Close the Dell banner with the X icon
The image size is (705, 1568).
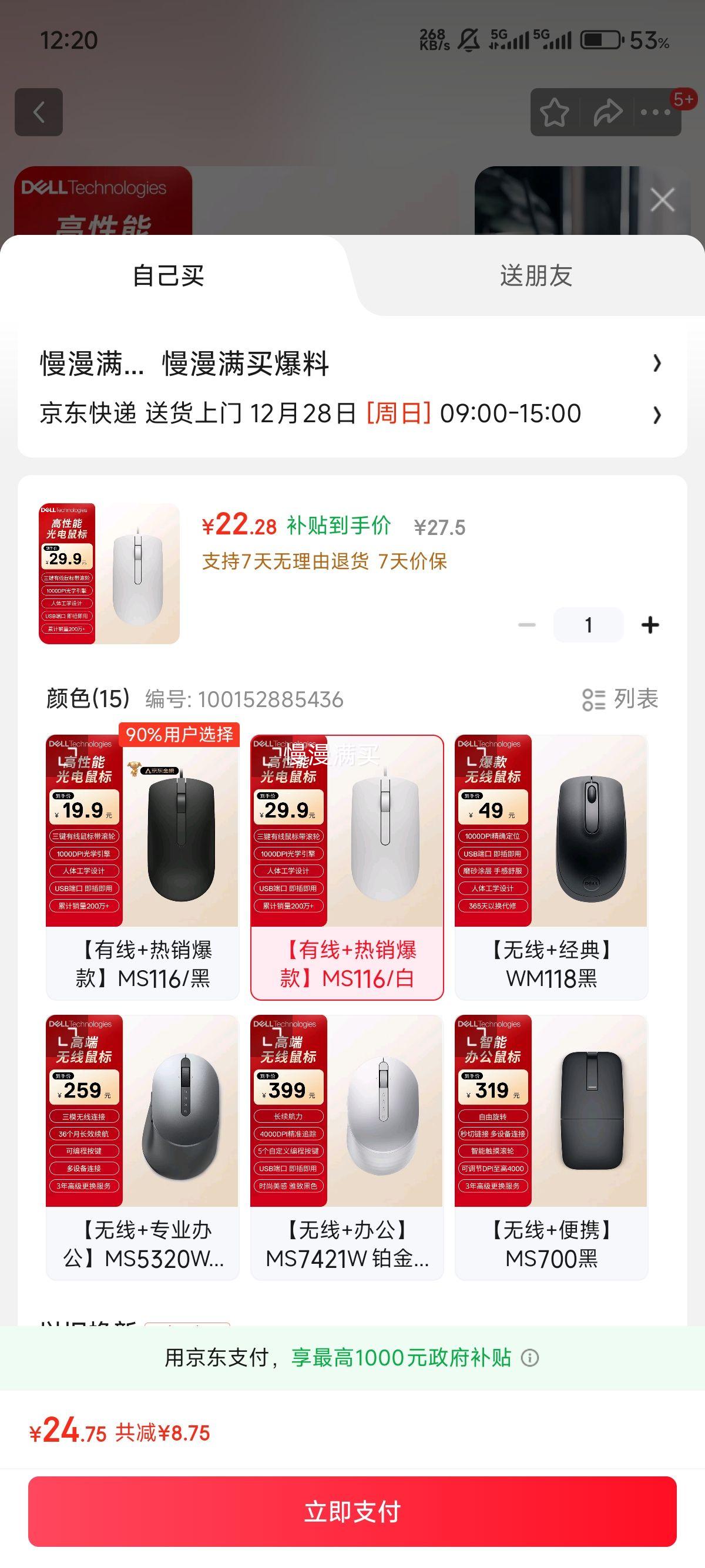(x=663, y=201)
